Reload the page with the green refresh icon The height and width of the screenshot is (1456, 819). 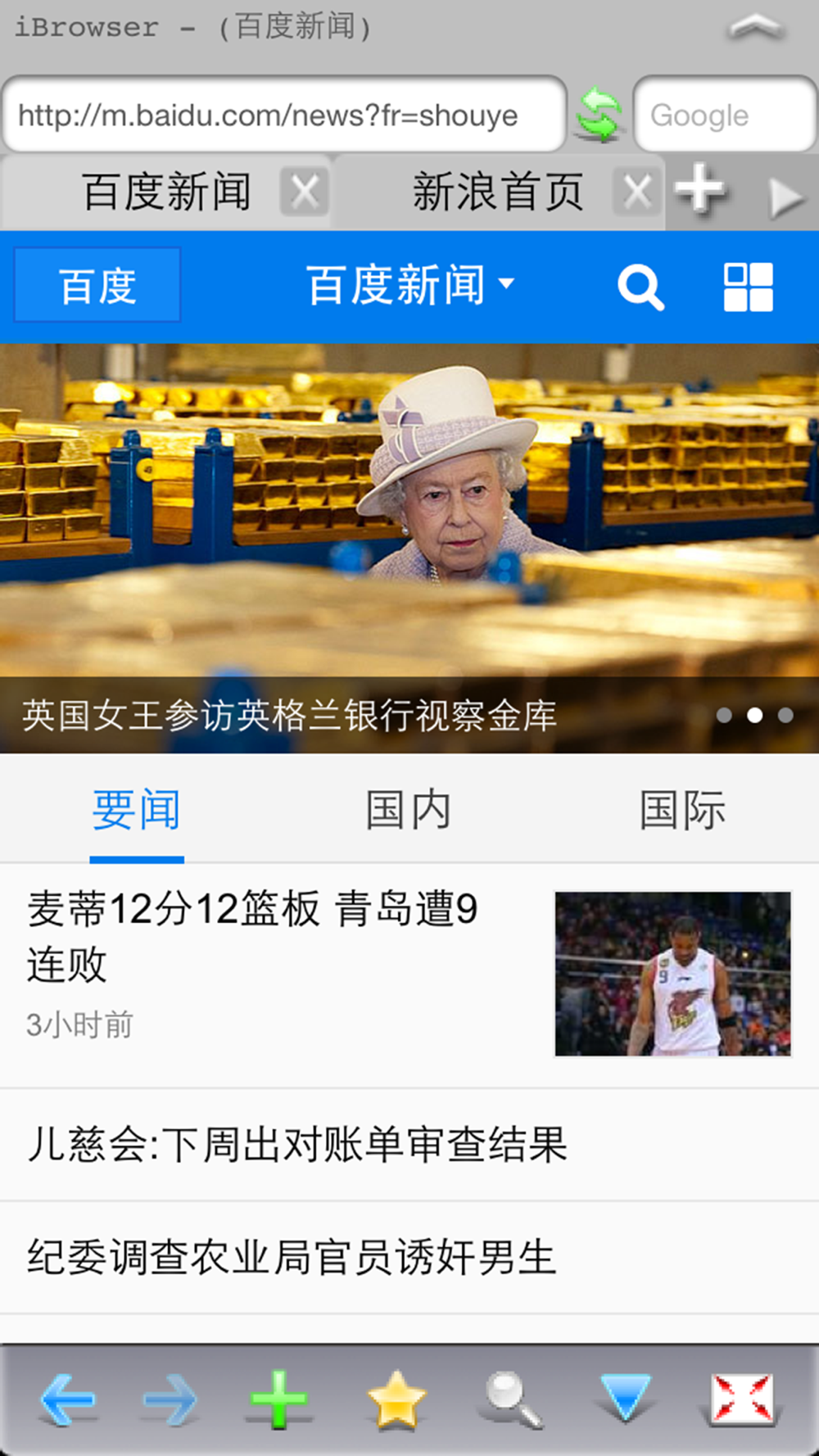pyautogui.click(x=599, y=115)
